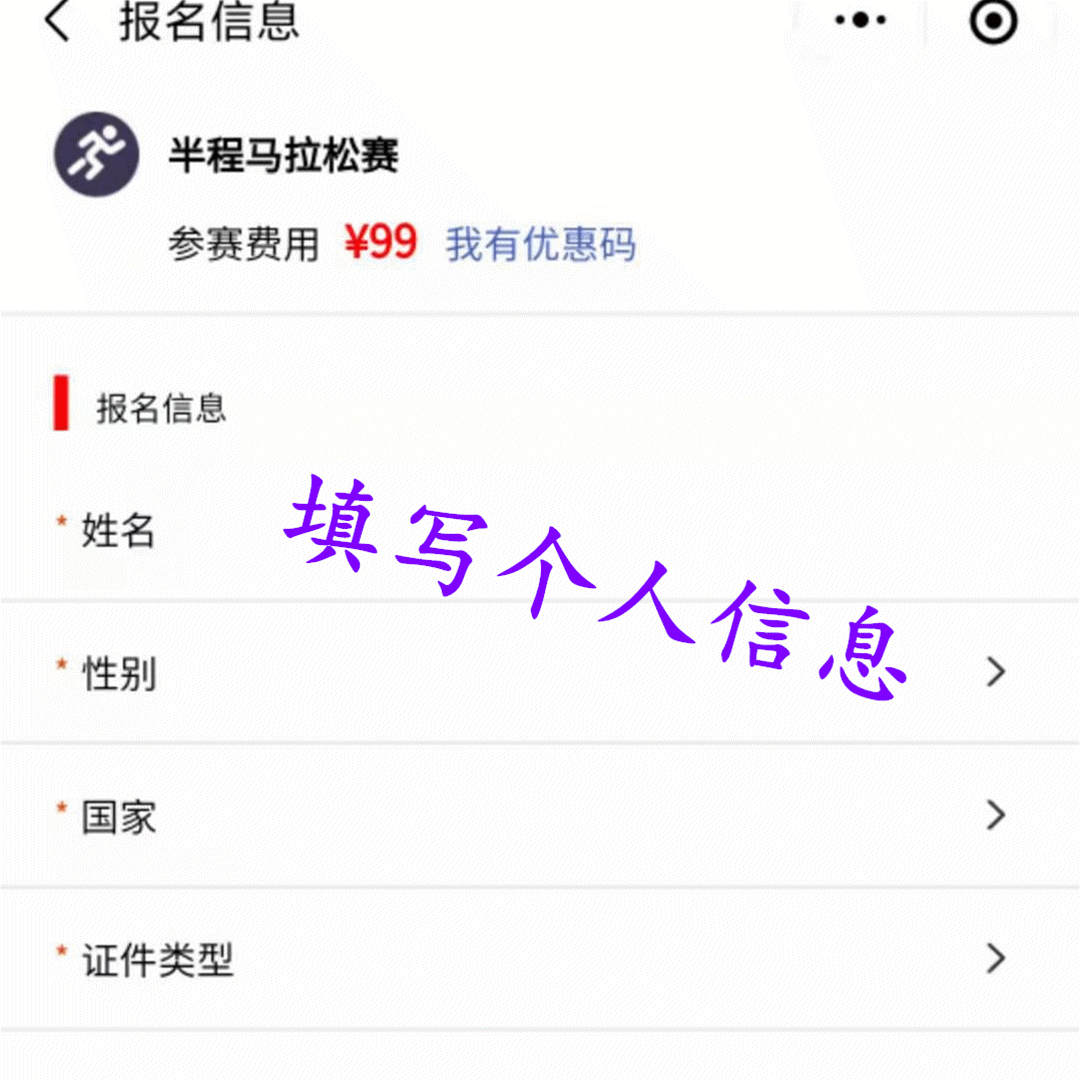This screenshot has height=1080, width=1080.
Task: Close the mini program with the circle button
Action: [993, 21]
